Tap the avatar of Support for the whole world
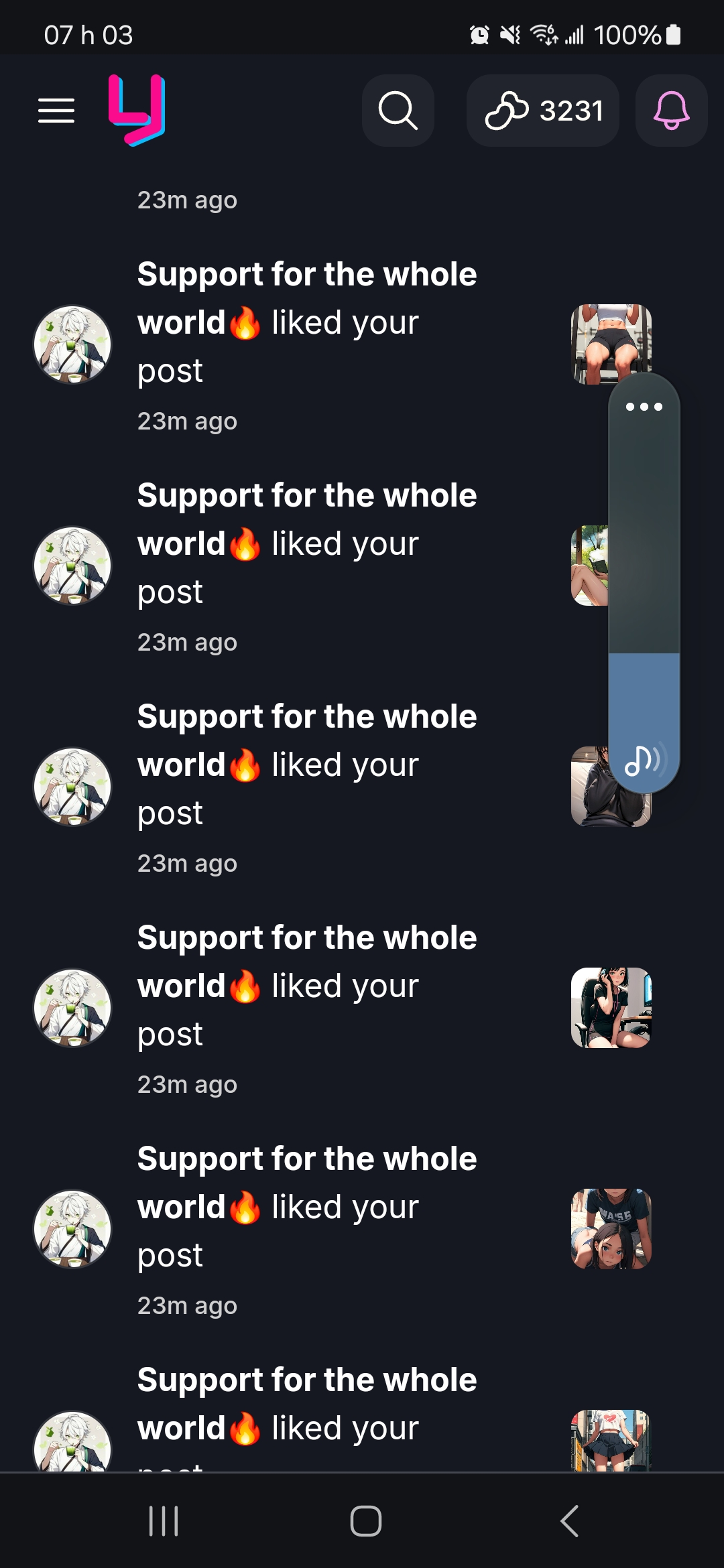Viewport: 724px width, 1568px height. point(72,344)
